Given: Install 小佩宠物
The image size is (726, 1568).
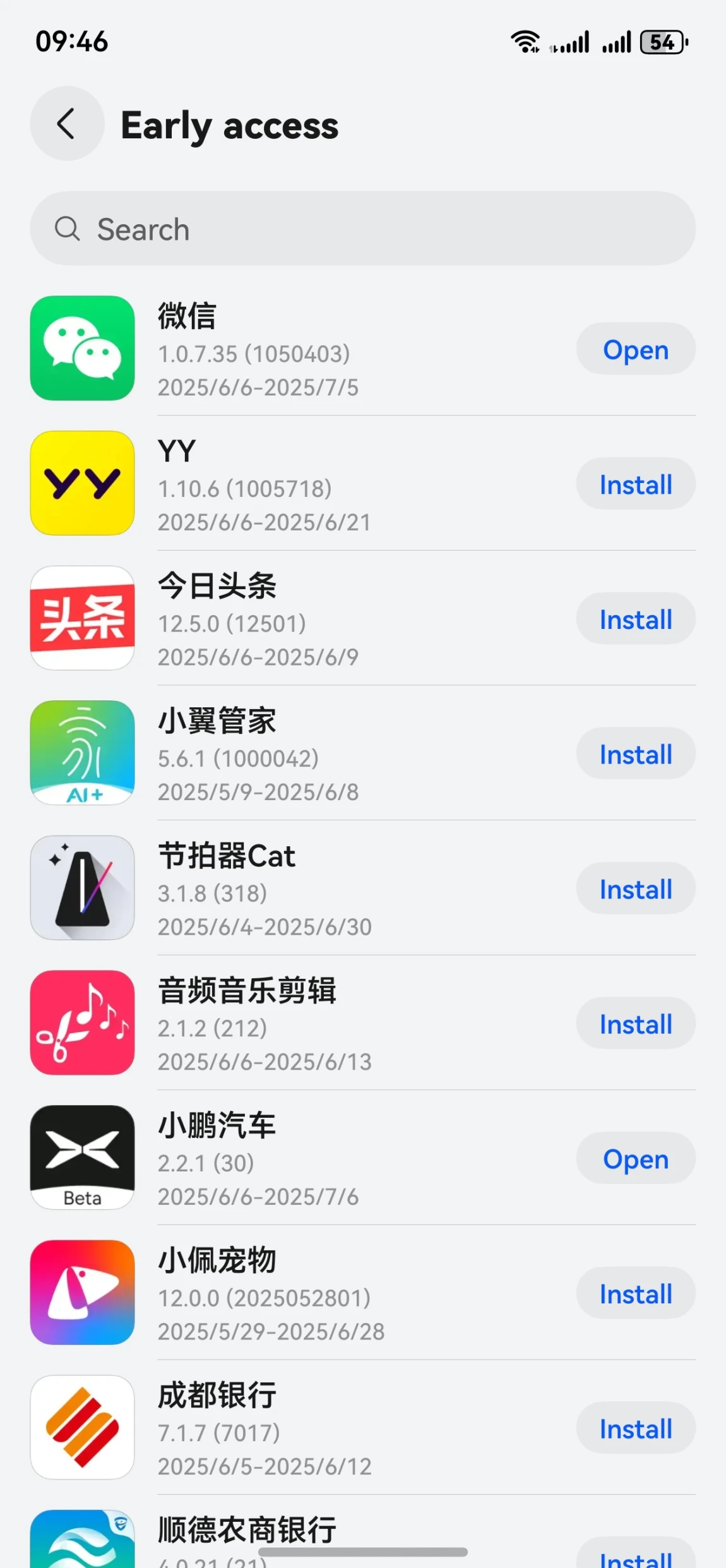Looking at the screenshot, I should (636, 1293).
